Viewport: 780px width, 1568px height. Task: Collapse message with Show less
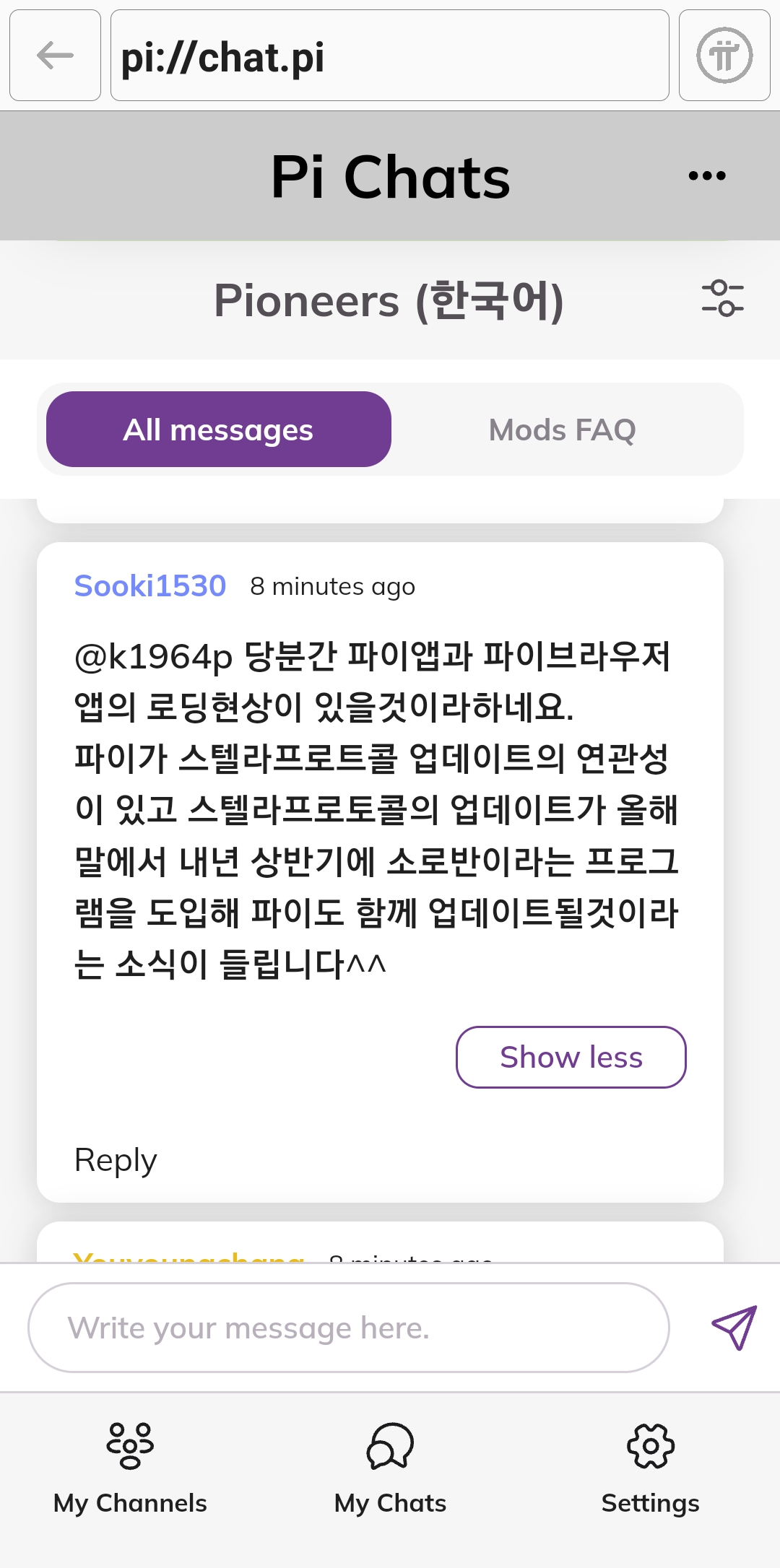point(571,1057)
